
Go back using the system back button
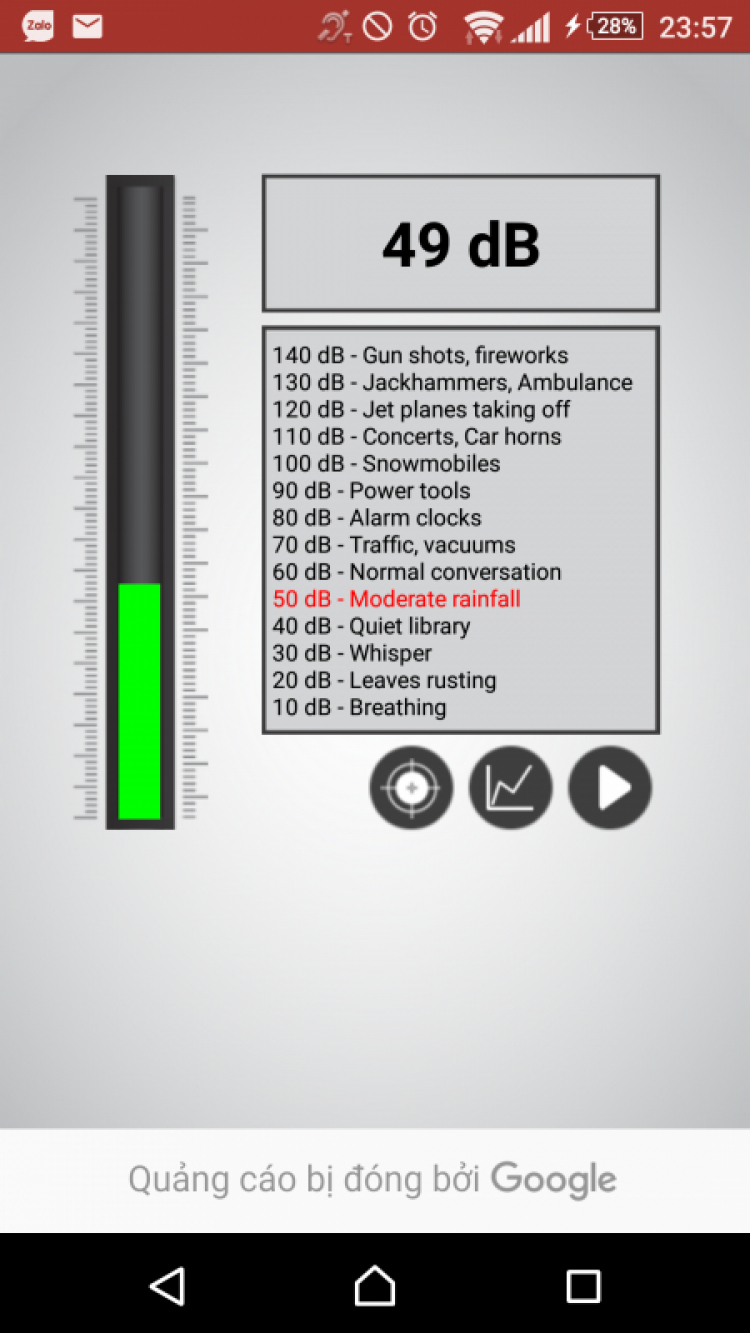pyautogui.click(x=168, y=1285)
